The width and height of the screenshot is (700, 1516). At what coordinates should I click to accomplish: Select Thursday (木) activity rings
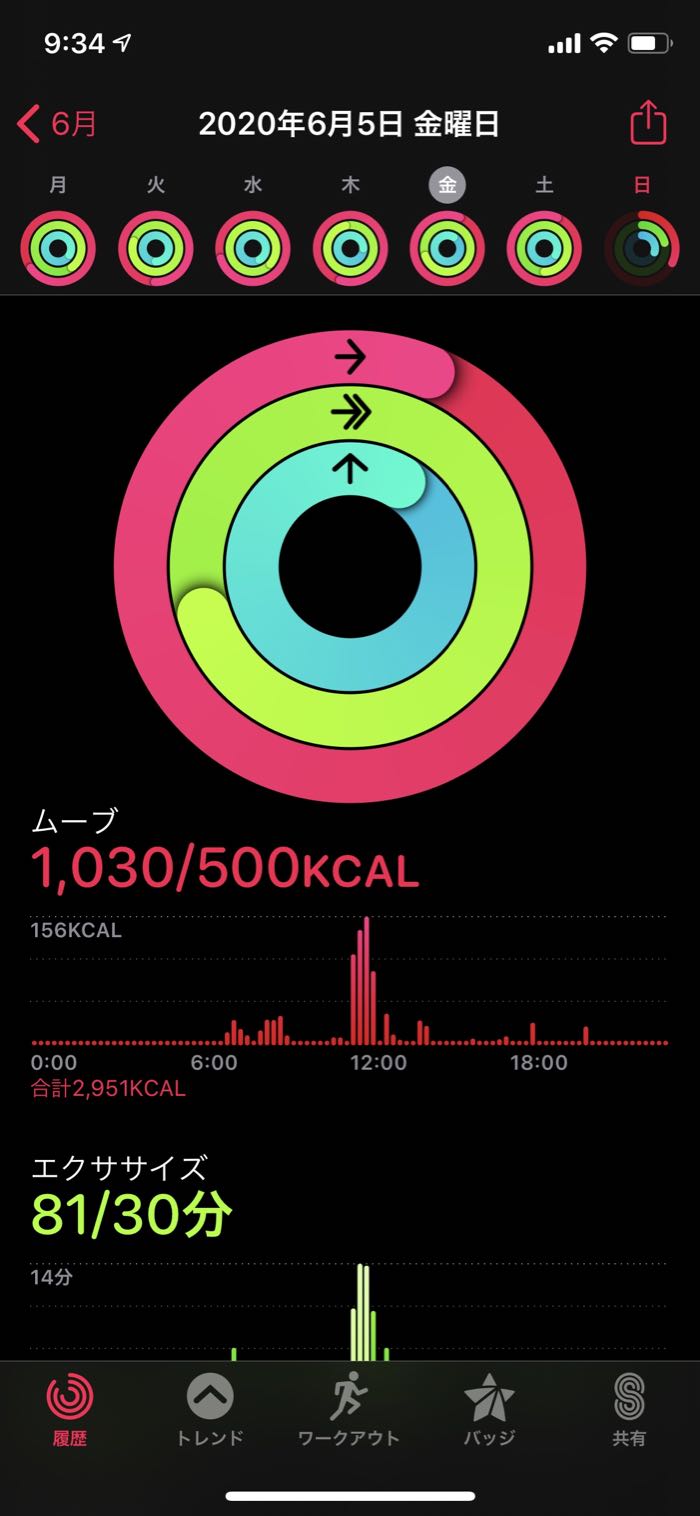coord(350,248)
